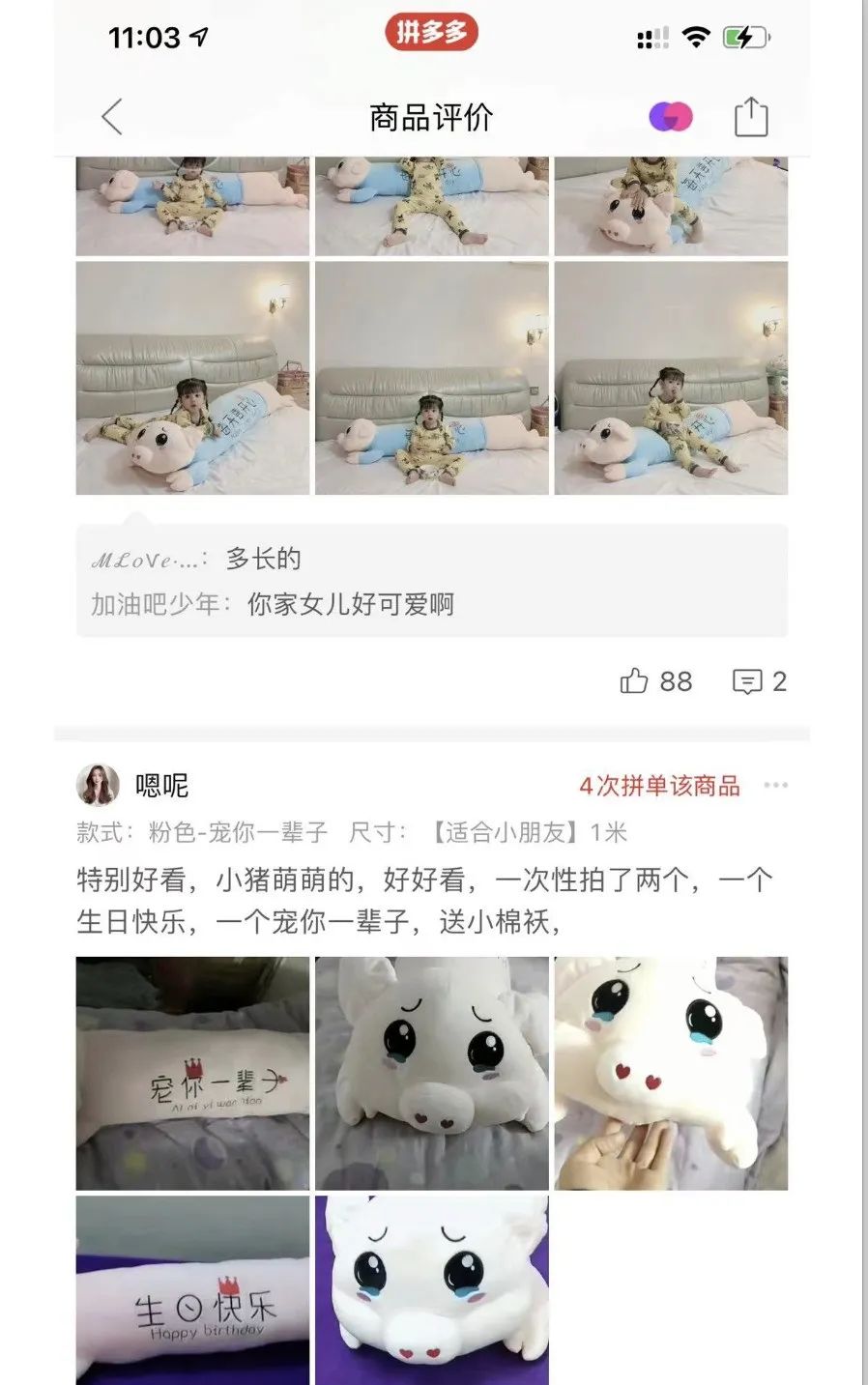
Task: Share this review page
Action: 750,118
